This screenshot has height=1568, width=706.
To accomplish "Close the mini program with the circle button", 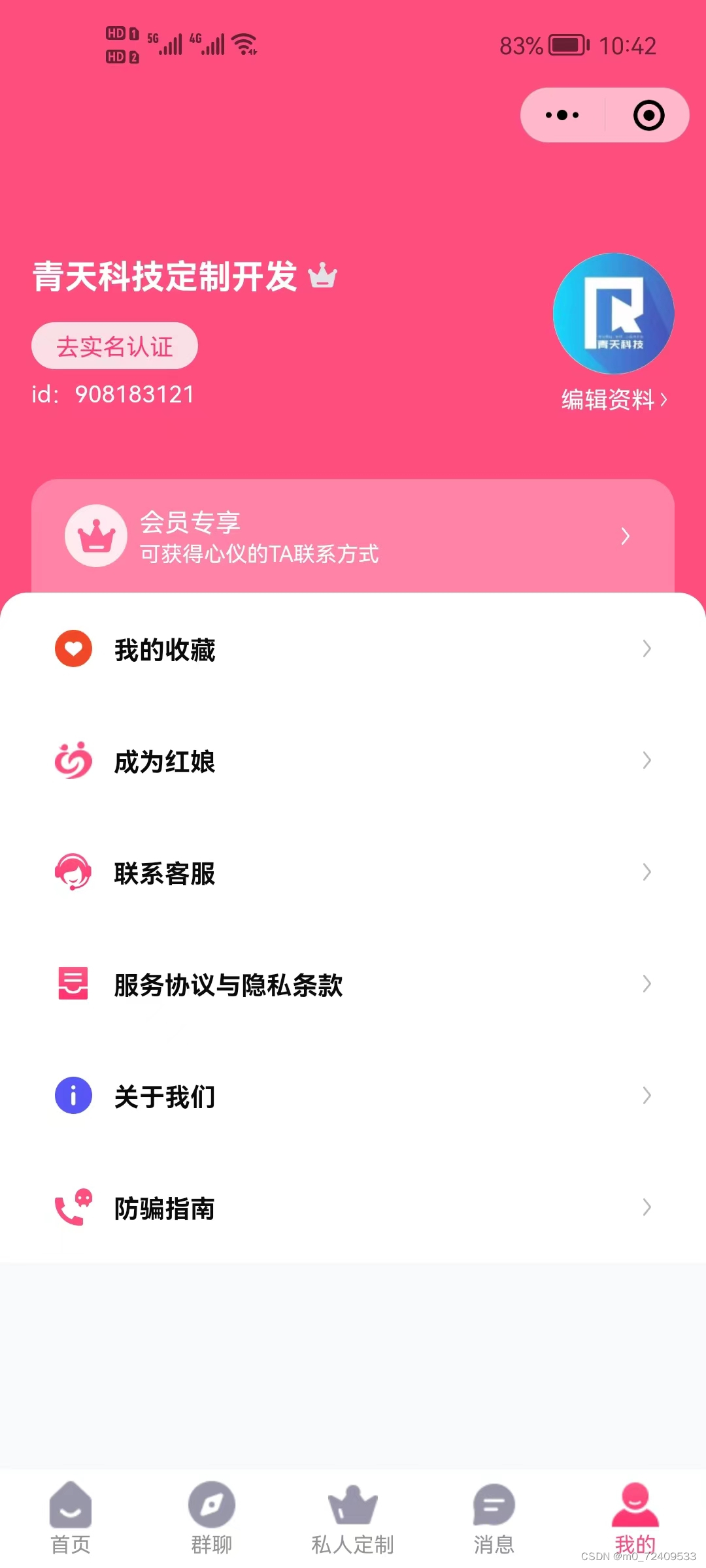I will pyautogui.click(x=648, y=115).
